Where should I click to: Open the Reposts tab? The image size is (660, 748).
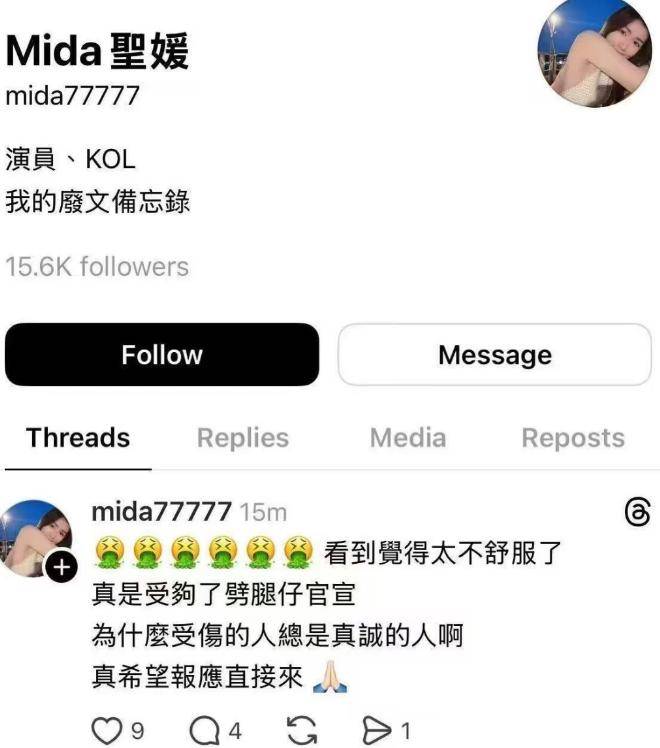point(572,438)
